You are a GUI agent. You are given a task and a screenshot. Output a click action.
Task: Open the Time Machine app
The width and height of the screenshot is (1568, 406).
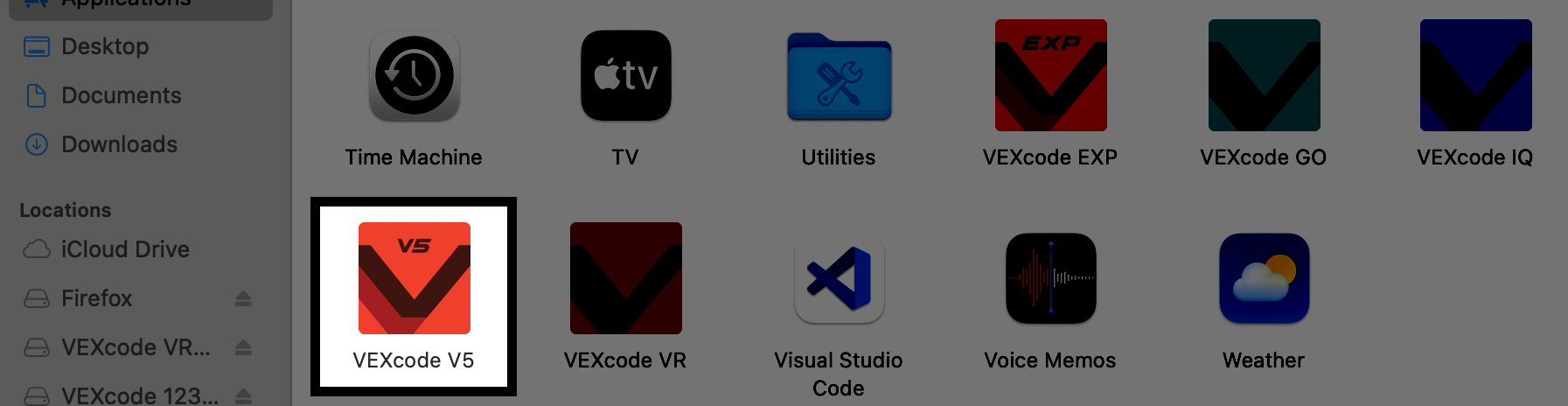(414, 75)
